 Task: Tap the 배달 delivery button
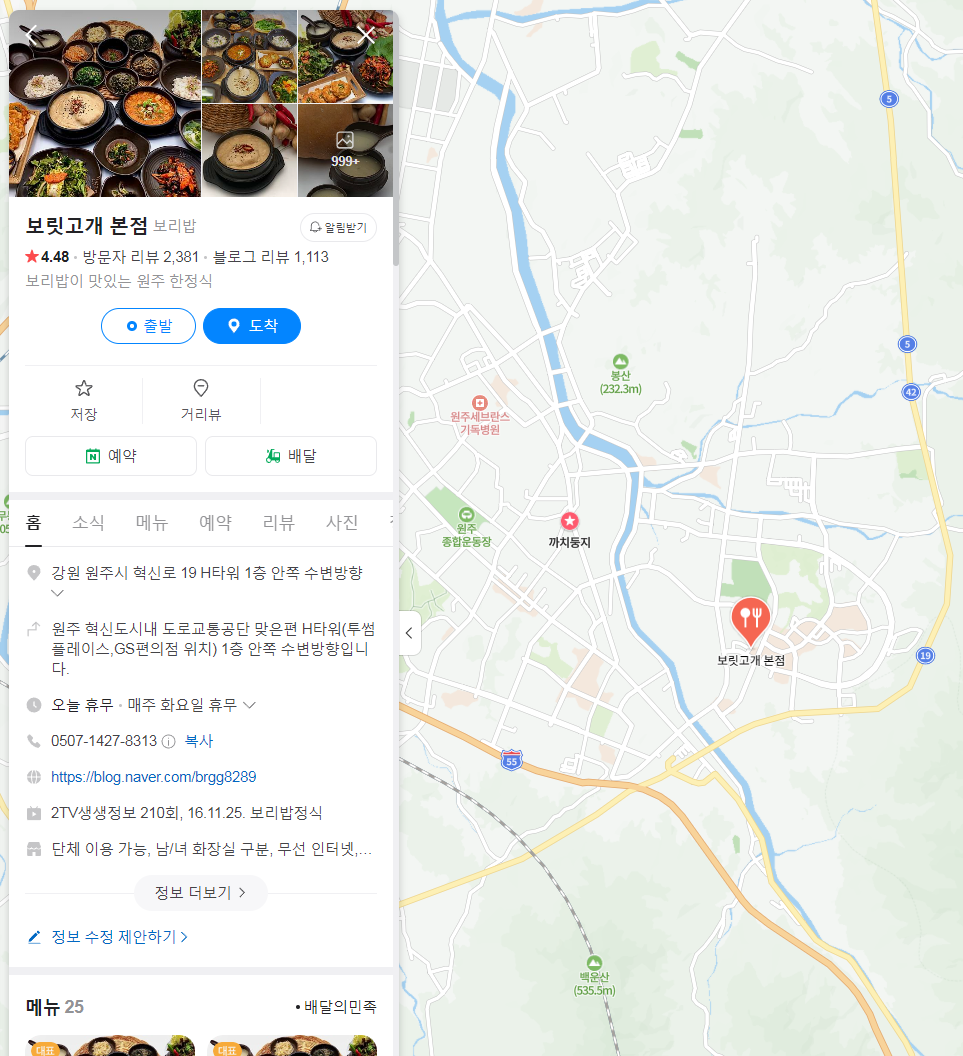point(291,456)
